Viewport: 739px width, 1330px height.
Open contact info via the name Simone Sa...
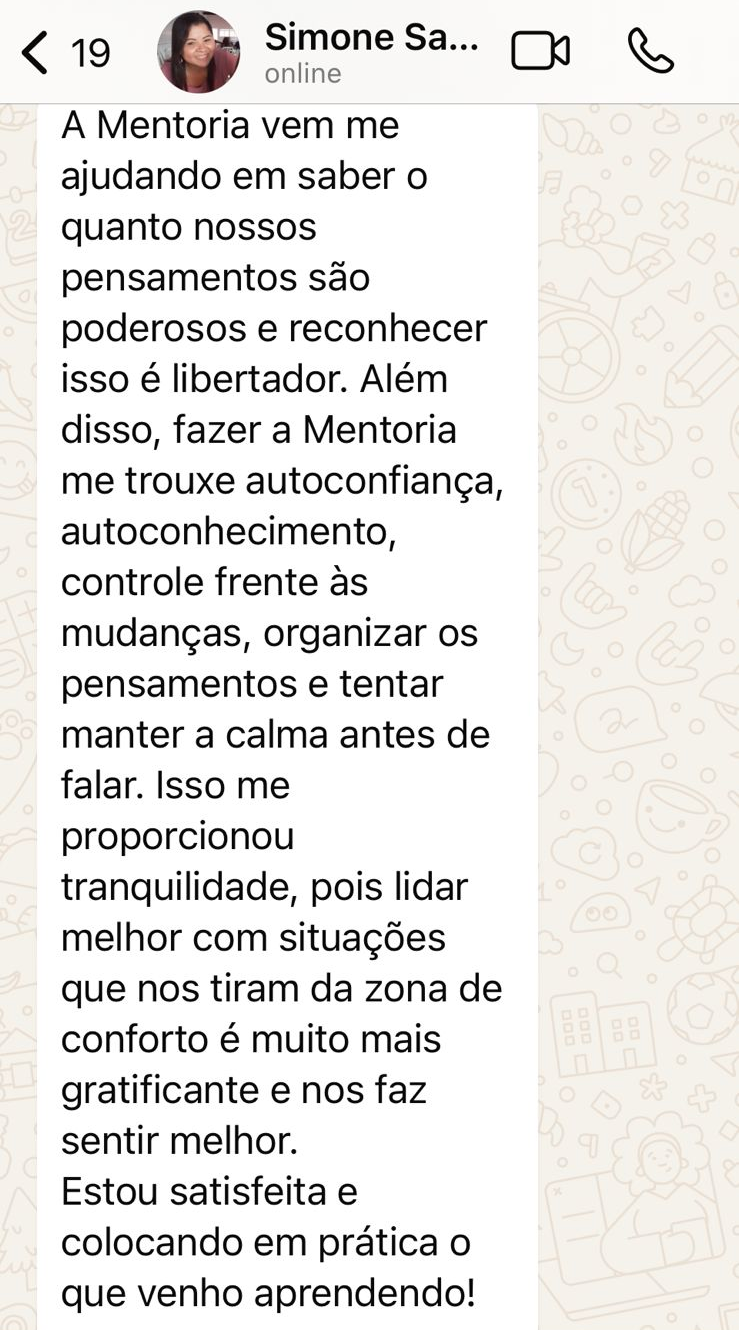[370, 38]
